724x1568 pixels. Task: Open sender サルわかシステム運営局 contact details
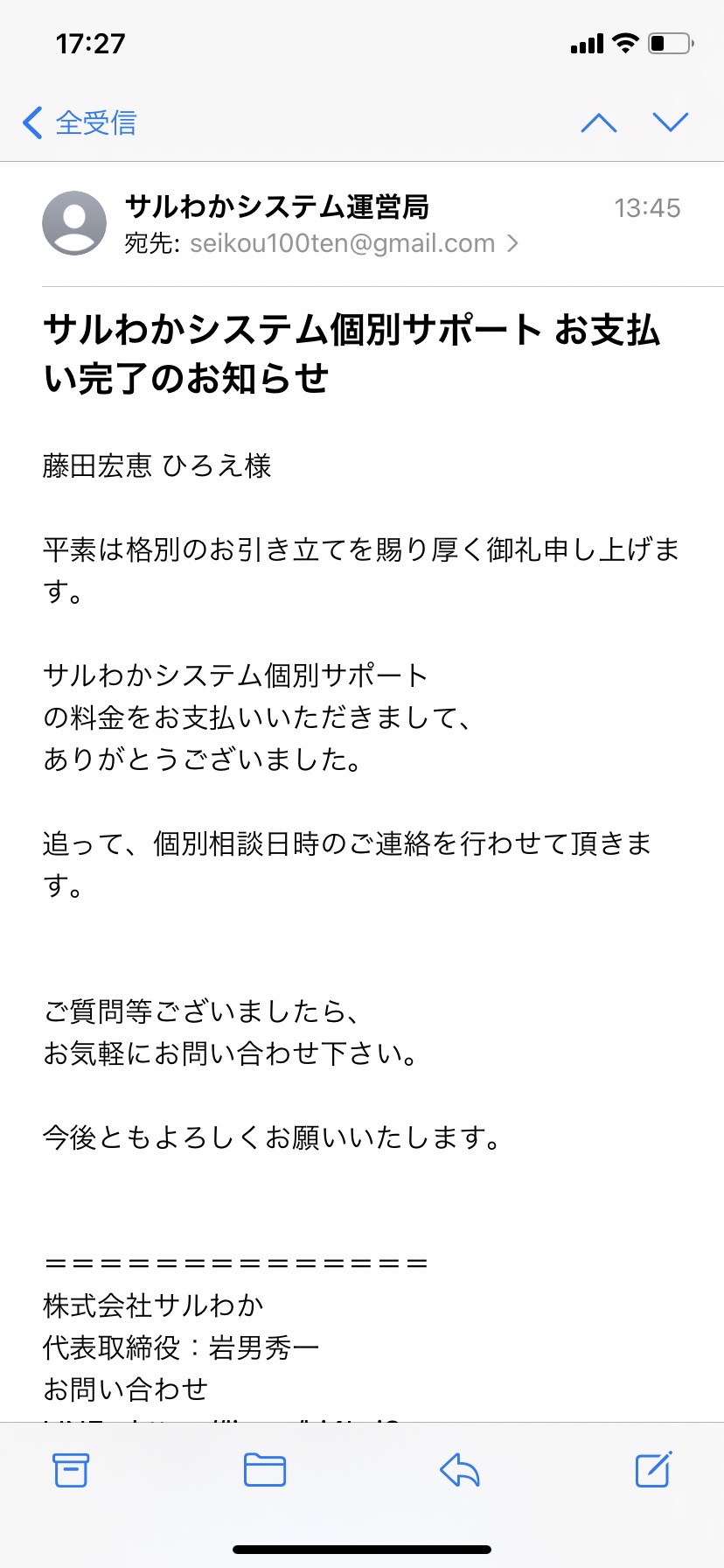tap(276, 206)
